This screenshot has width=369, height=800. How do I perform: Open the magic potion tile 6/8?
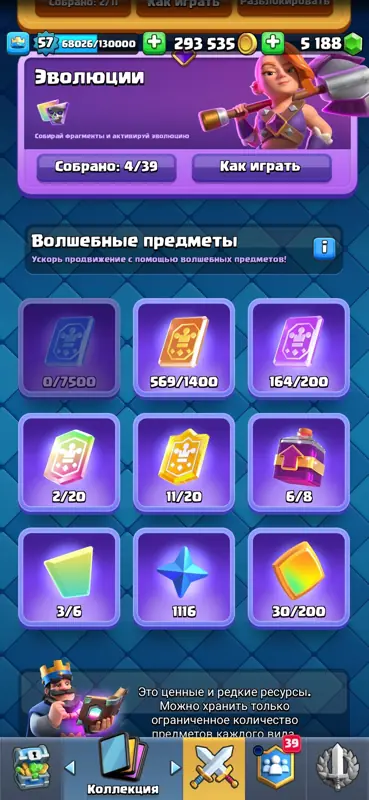[299, 462]
